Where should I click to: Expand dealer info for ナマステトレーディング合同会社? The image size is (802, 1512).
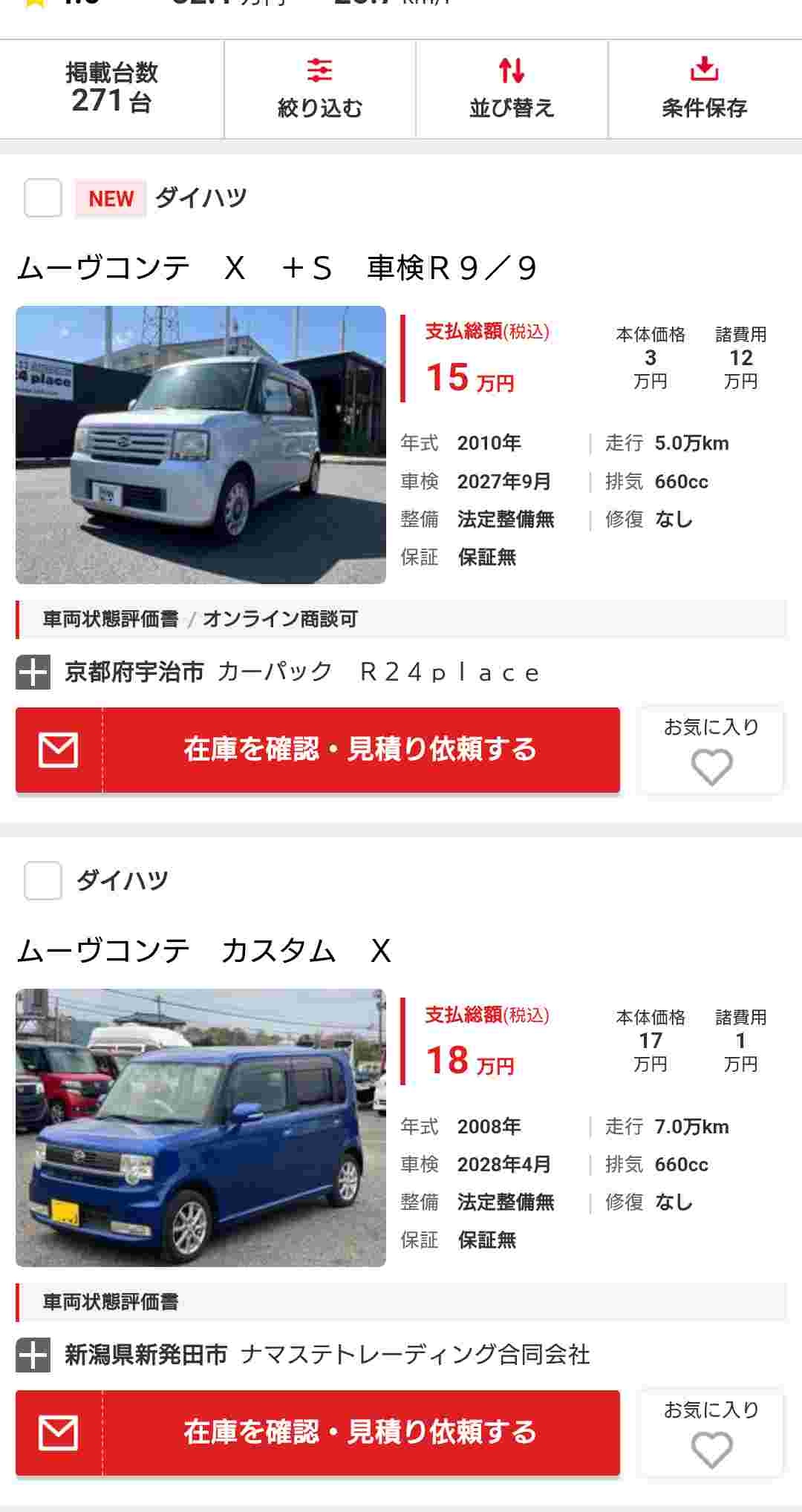(33, 1355)
